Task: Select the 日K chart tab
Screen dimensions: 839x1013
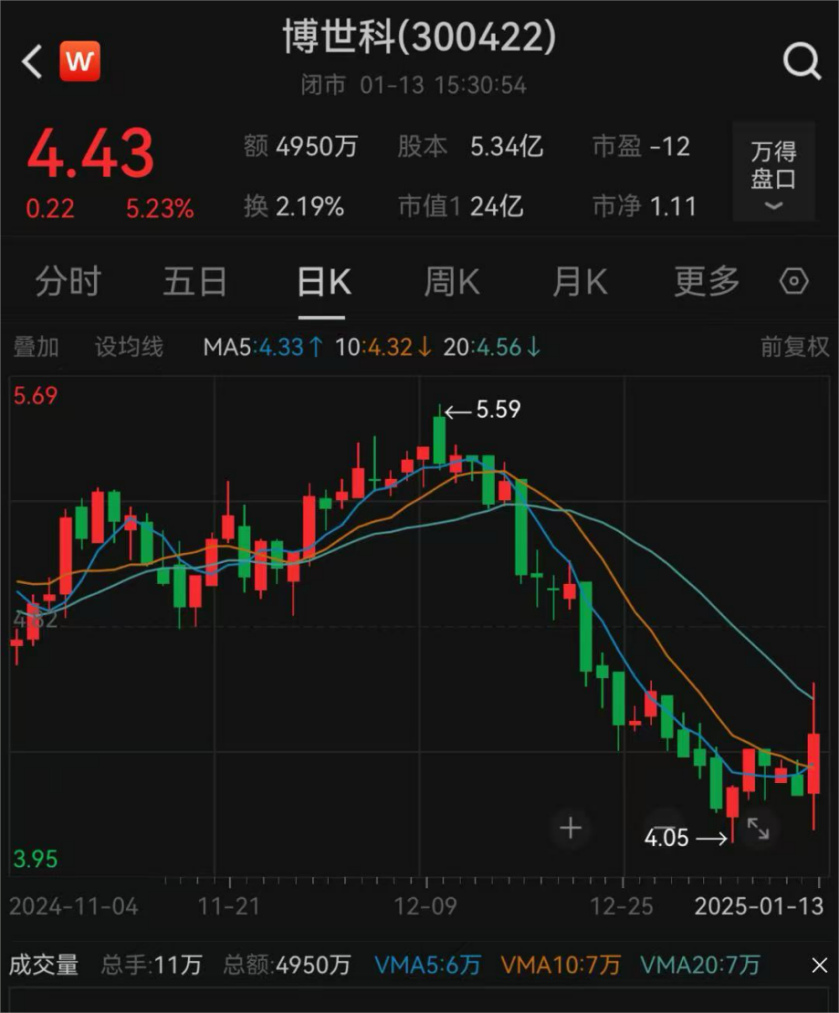Action: coord(324,282)
